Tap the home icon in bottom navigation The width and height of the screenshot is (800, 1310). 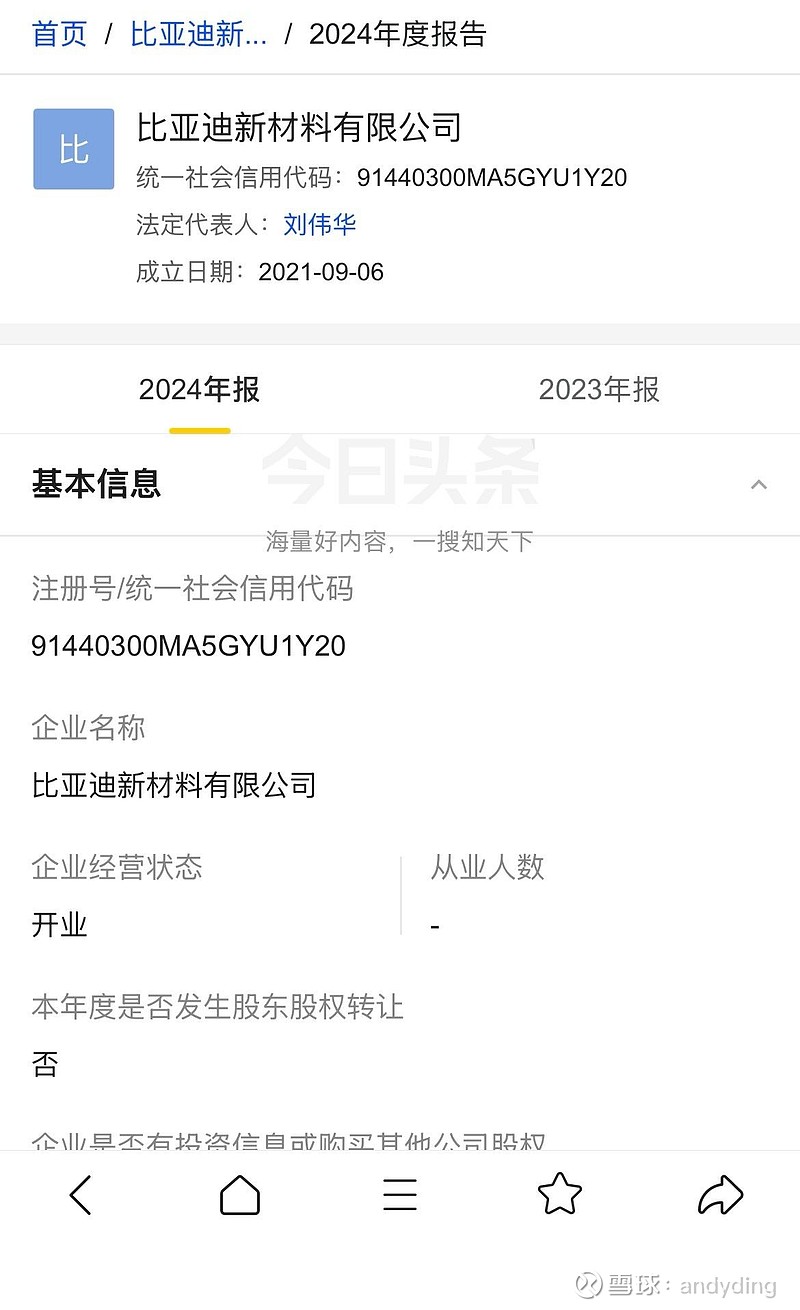pos(240,1194)
